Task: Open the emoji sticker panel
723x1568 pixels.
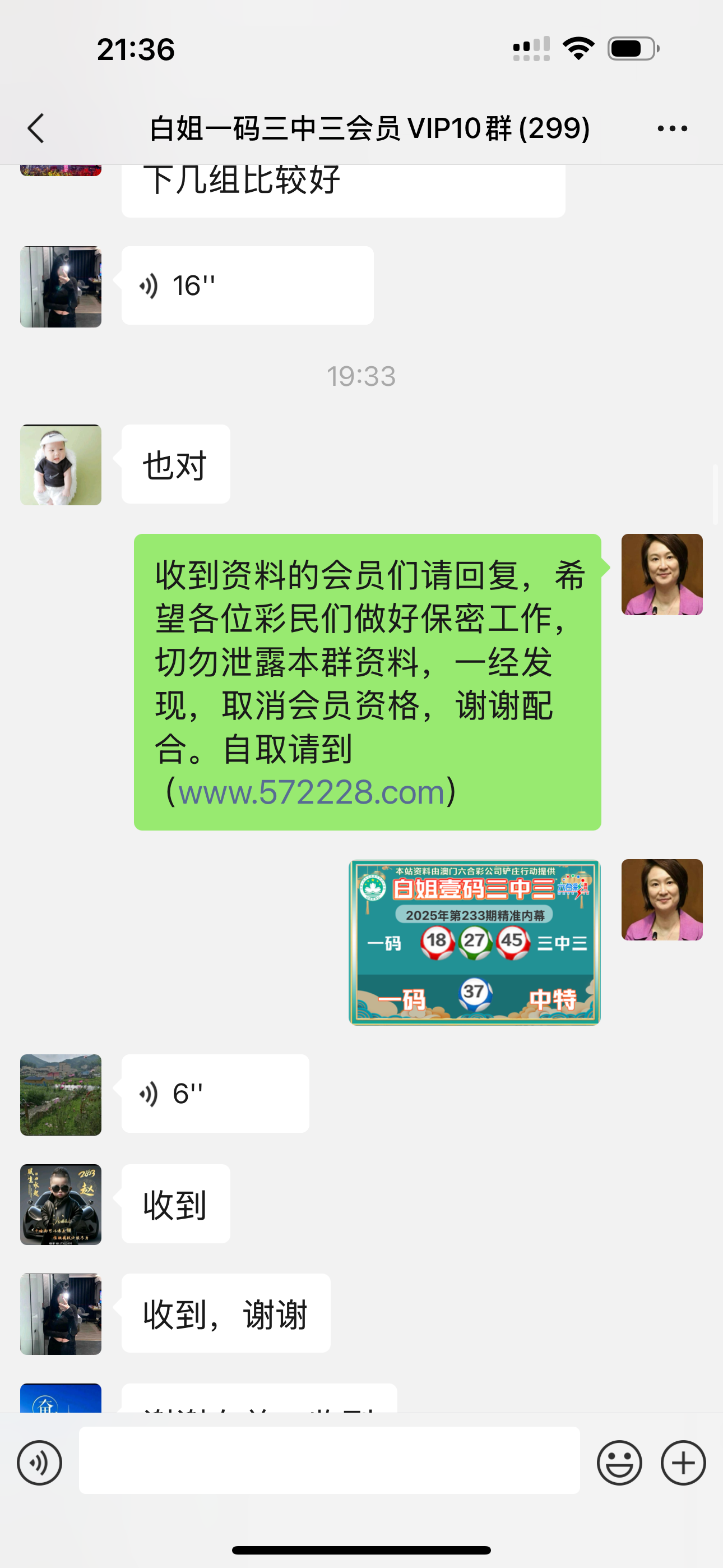Action: [x=619, y=1463]
